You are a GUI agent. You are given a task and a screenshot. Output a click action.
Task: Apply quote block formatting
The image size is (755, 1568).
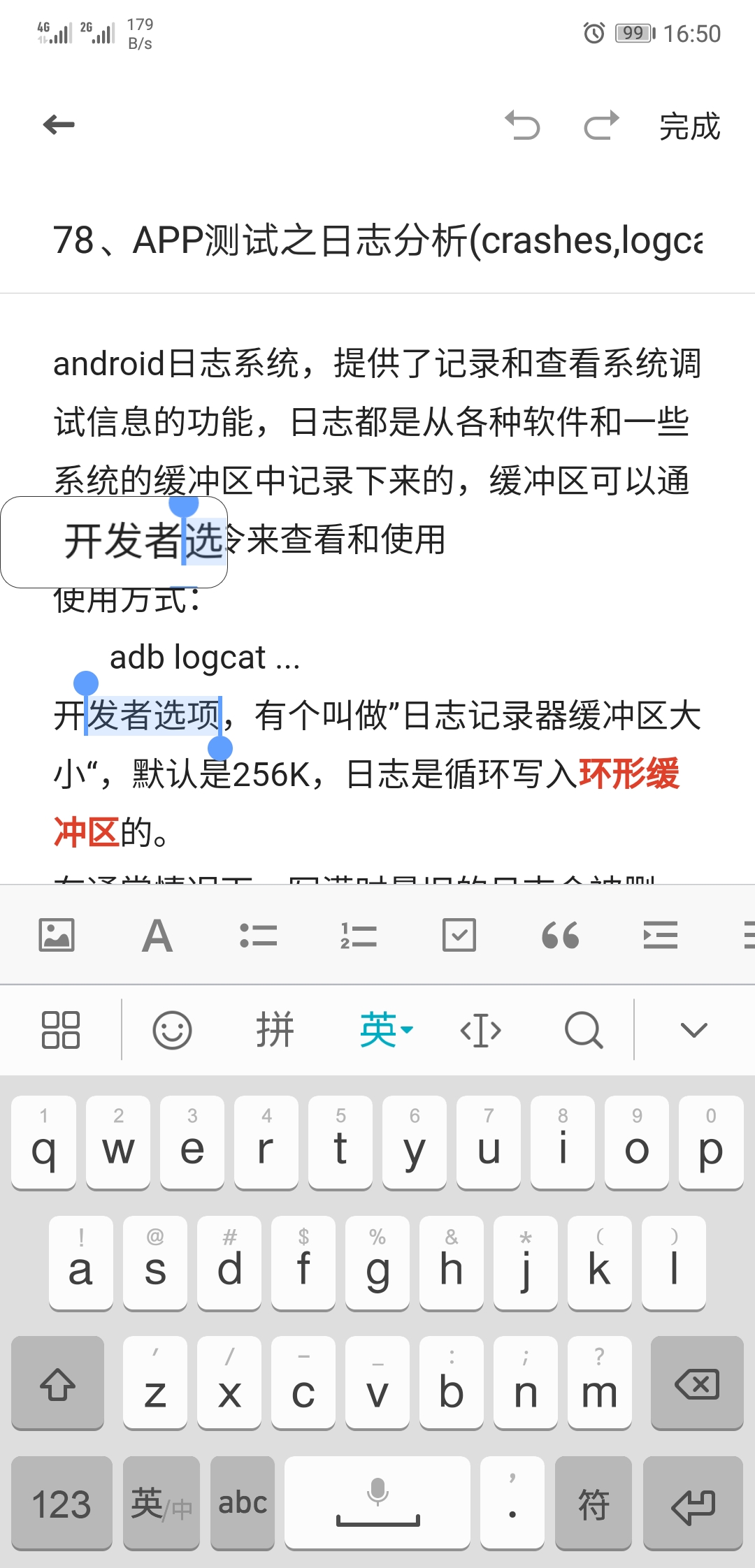560,935
